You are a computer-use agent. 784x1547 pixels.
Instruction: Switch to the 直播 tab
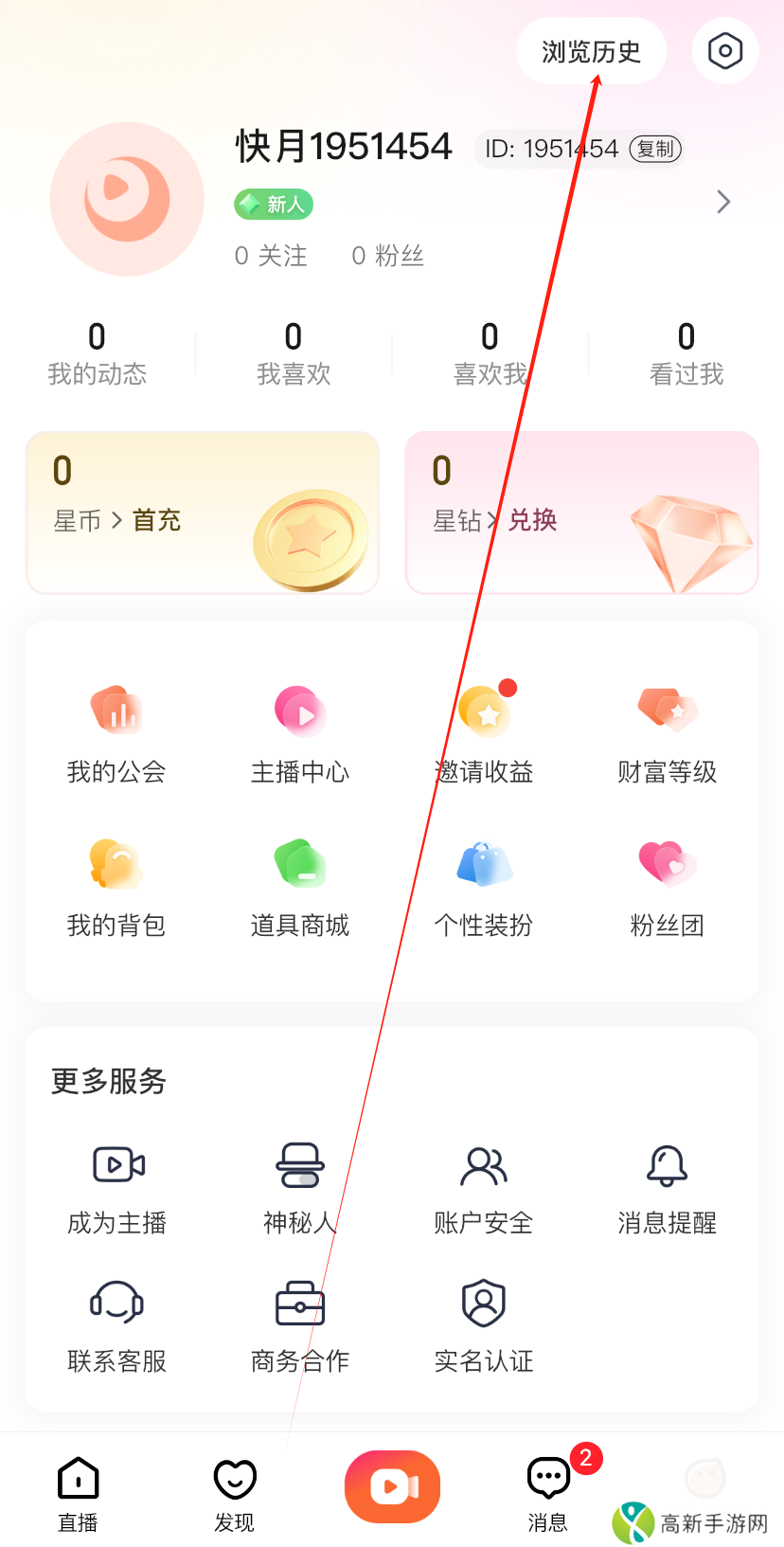(78, 1493)
